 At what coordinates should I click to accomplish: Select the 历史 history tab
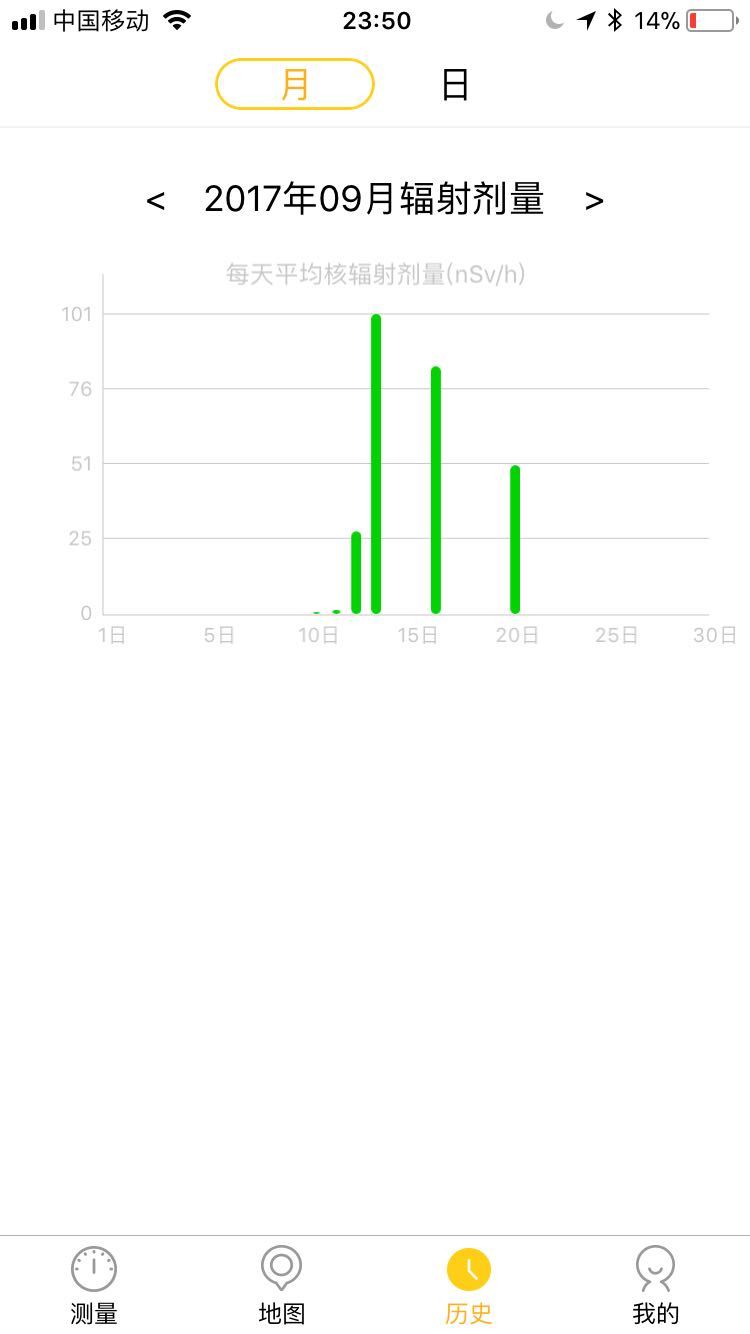[x=469, y=1285]
